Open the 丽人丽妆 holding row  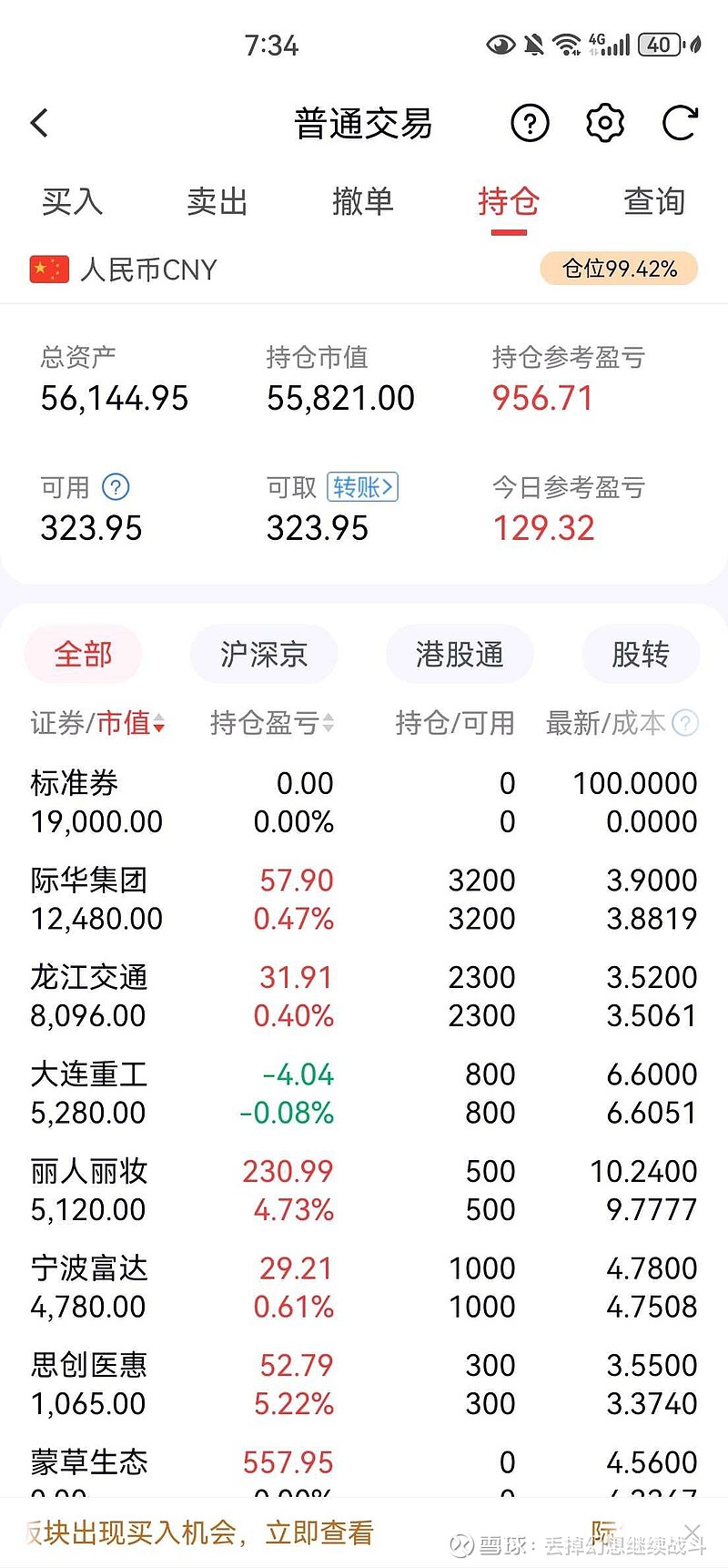(364, 1190)
